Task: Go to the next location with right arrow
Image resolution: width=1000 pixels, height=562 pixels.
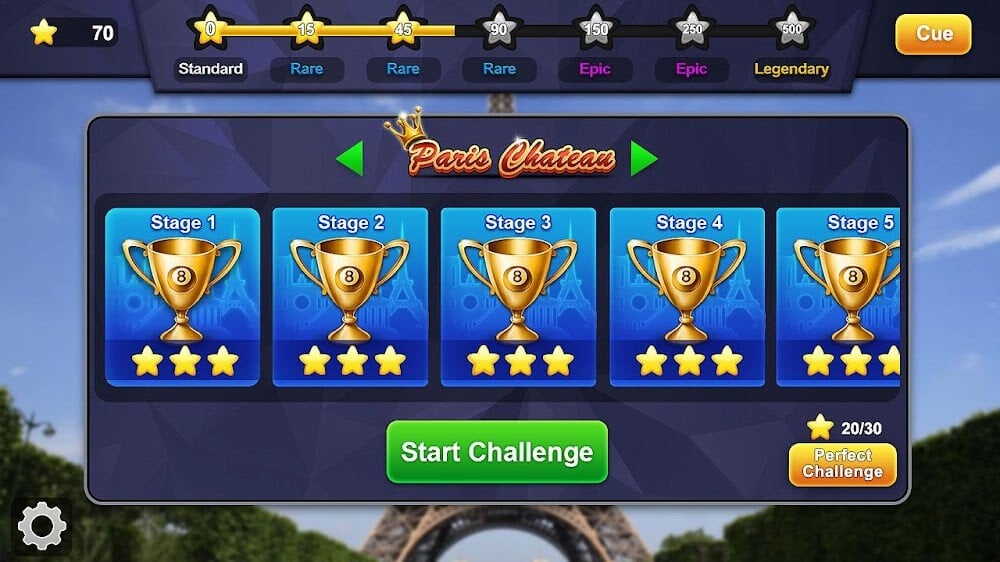Action: [644, 158]
